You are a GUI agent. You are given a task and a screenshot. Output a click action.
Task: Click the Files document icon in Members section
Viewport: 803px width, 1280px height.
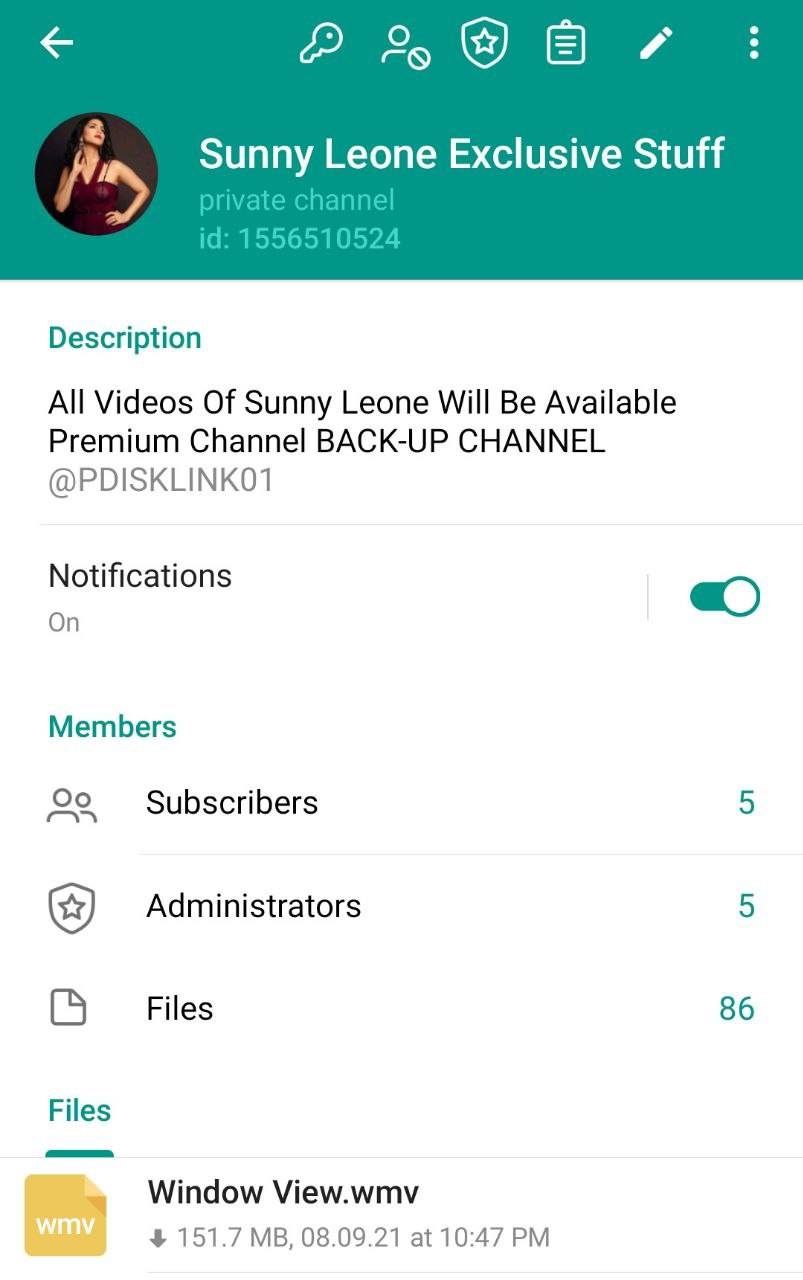[x=70, y=1008]
